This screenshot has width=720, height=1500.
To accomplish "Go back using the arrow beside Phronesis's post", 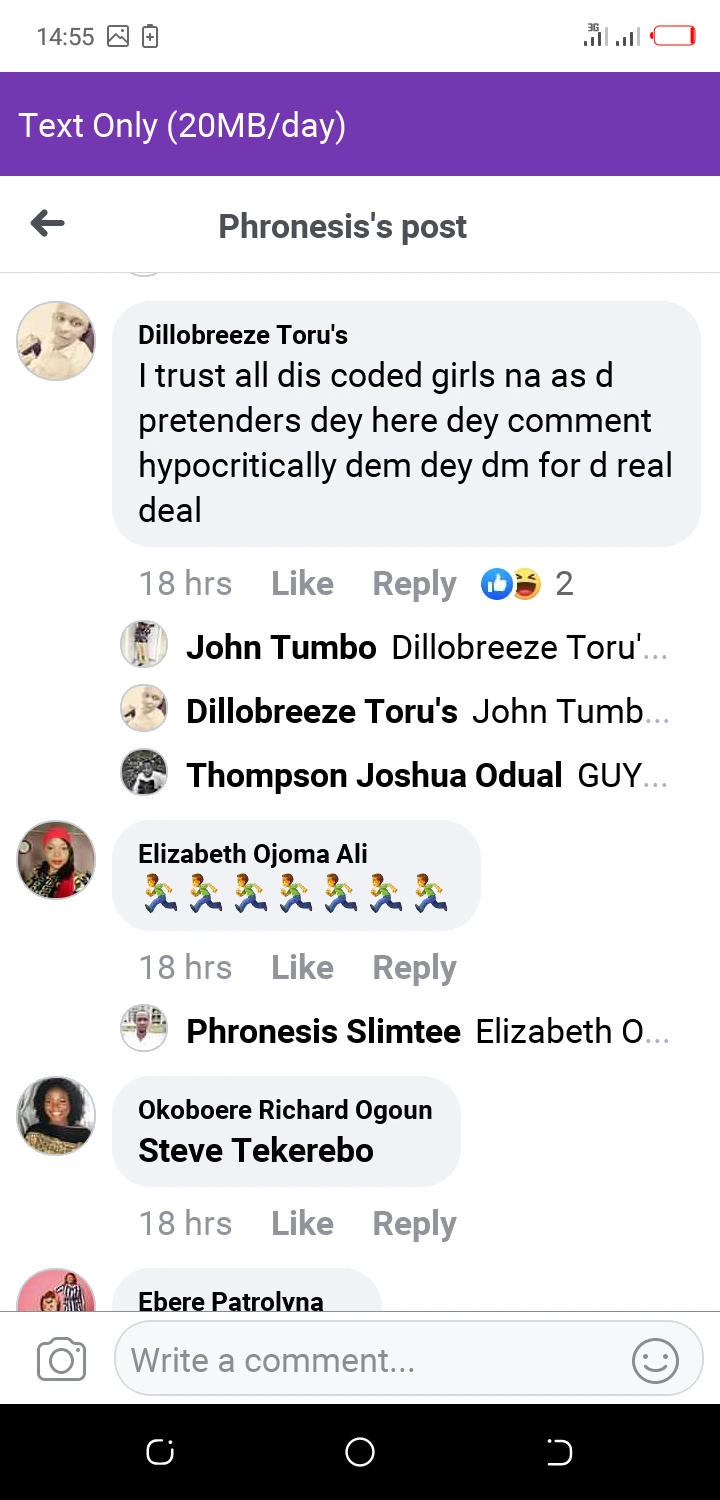I will (x=47, y=224).
